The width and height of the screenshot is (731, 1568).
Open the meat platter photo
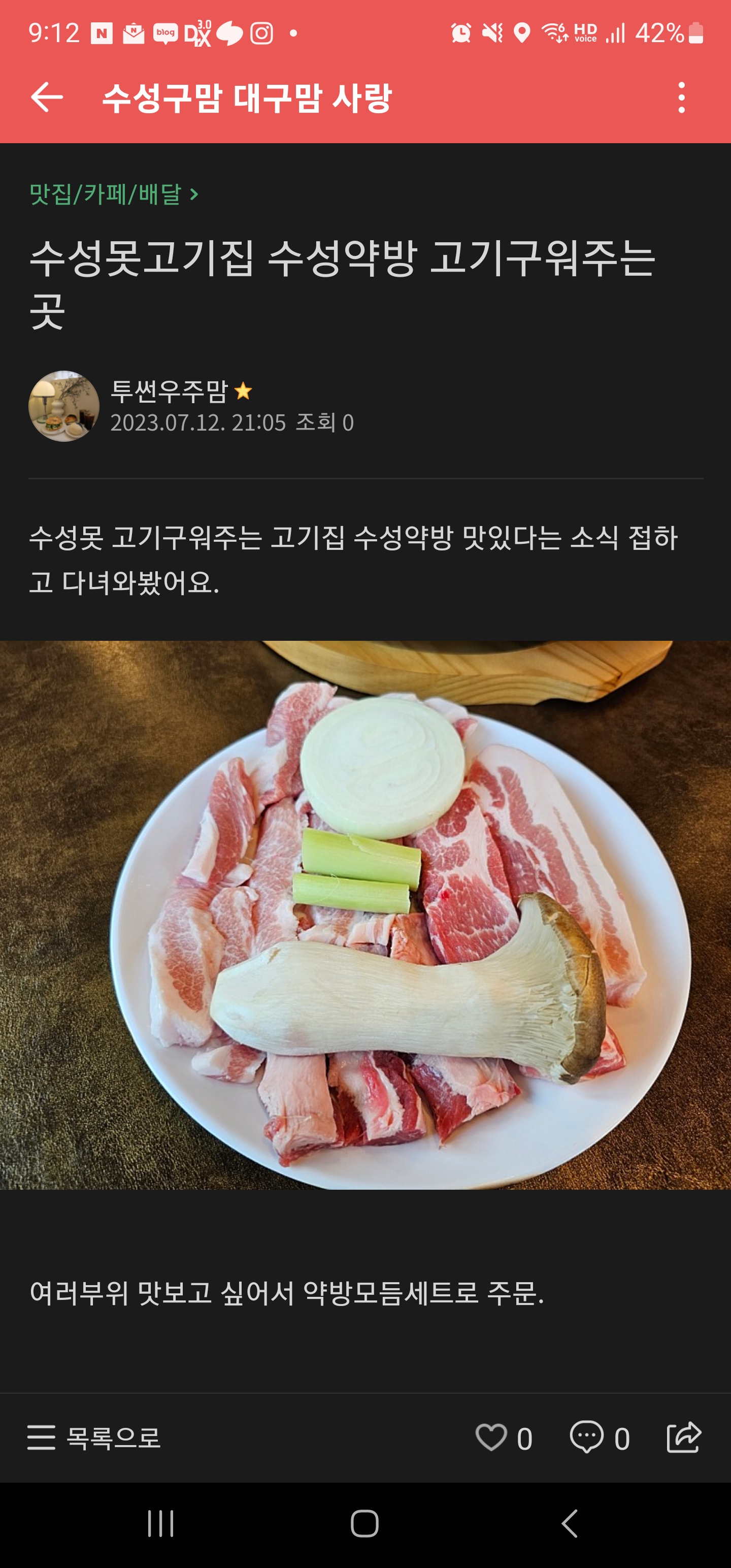coord(365,914)
